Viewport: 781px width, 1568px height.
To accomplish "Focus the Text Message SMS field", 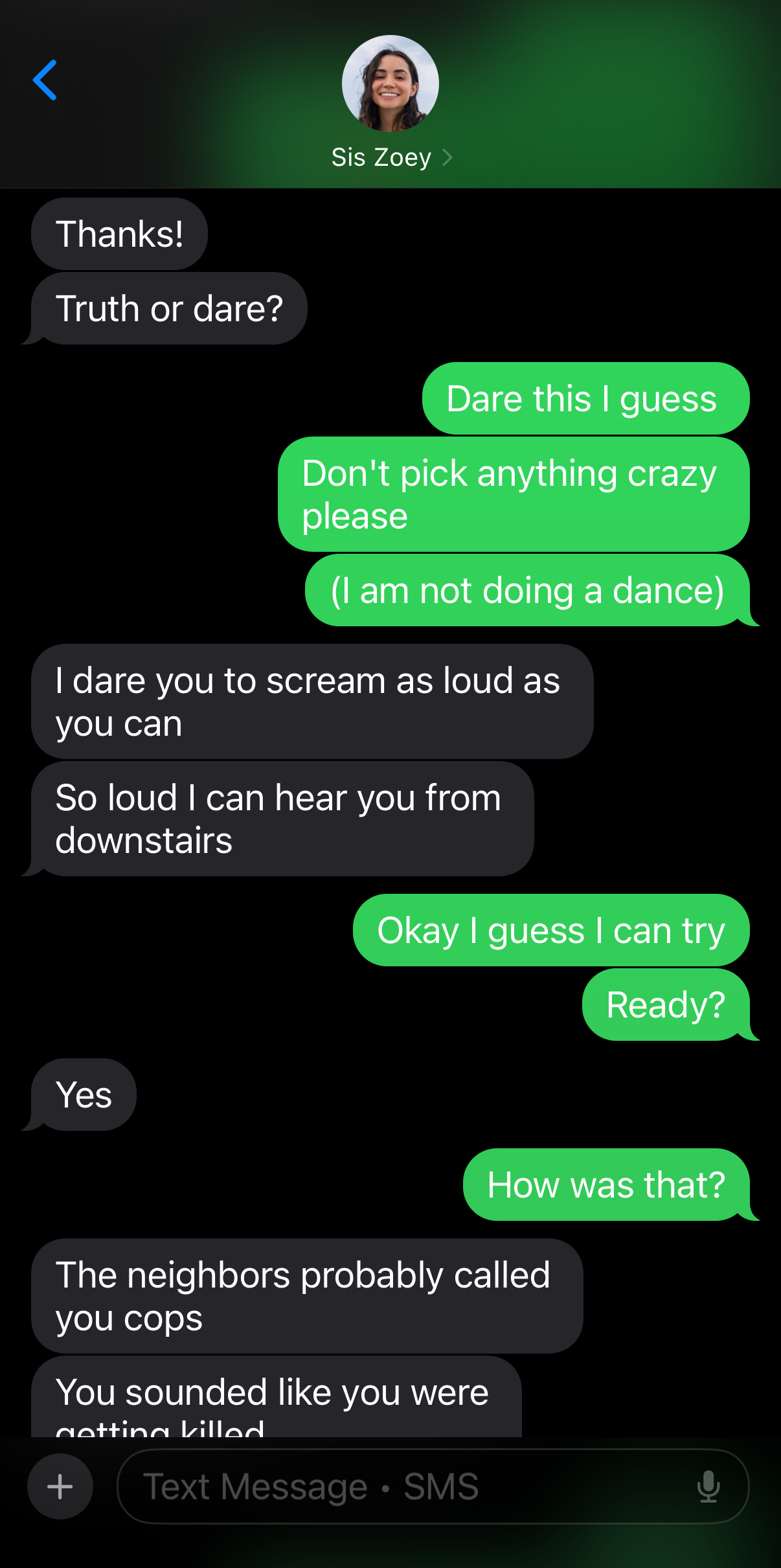I will (433, 1486).
